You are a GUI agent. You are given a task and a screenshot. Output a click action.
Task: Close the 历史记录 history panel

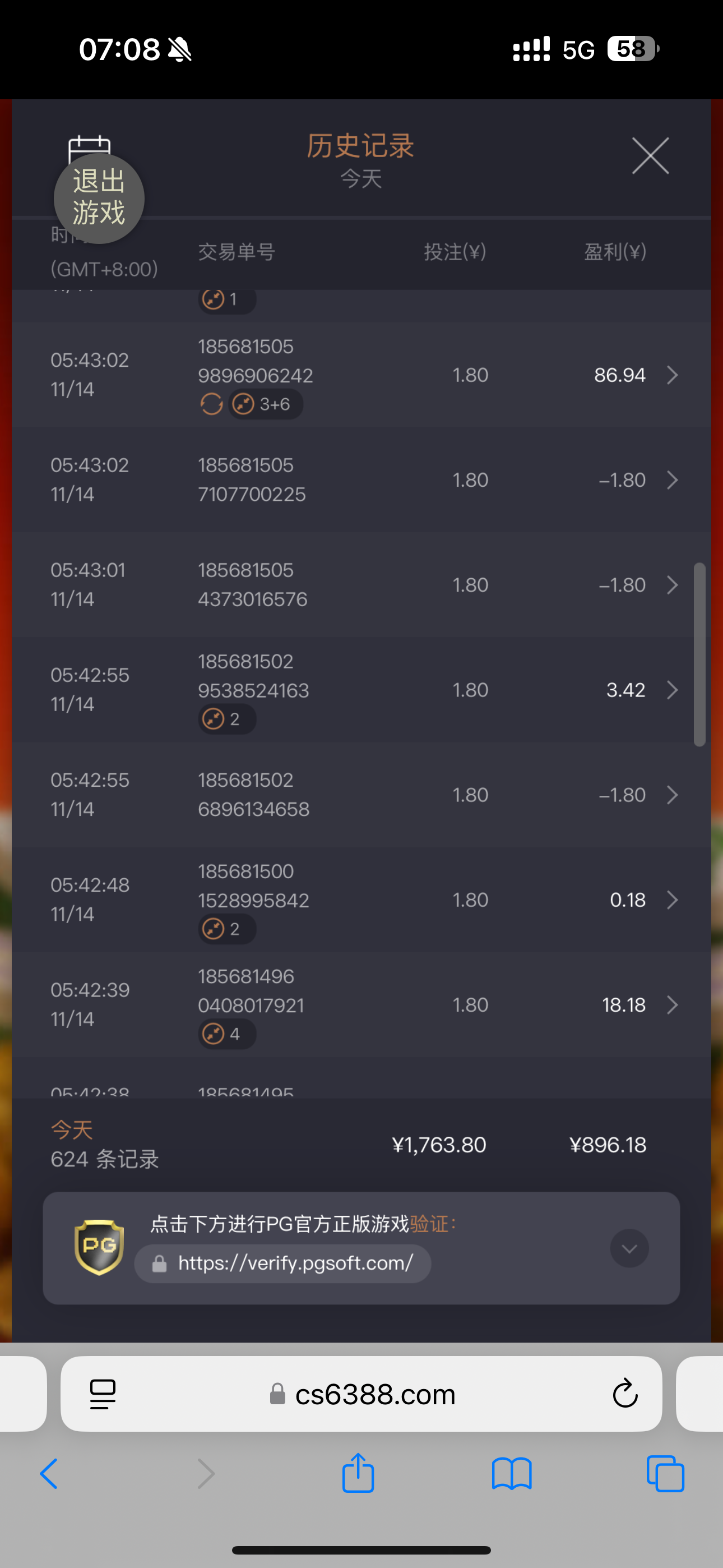(650, 156)
